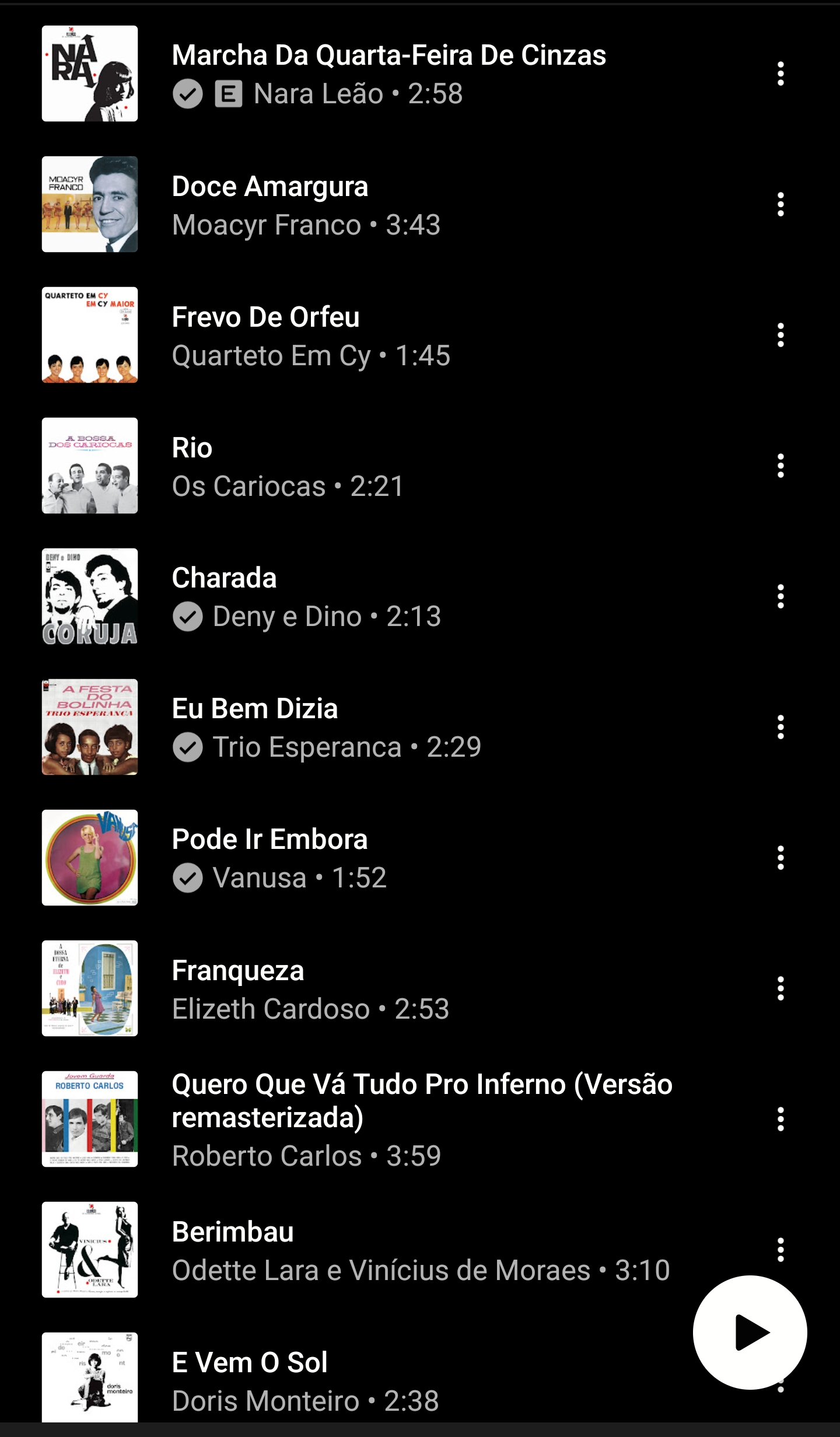Select E Vem O Sol by Doris Monteiro
Viewport: 840px width, 1437px height.
click(x=250, y=1363)
